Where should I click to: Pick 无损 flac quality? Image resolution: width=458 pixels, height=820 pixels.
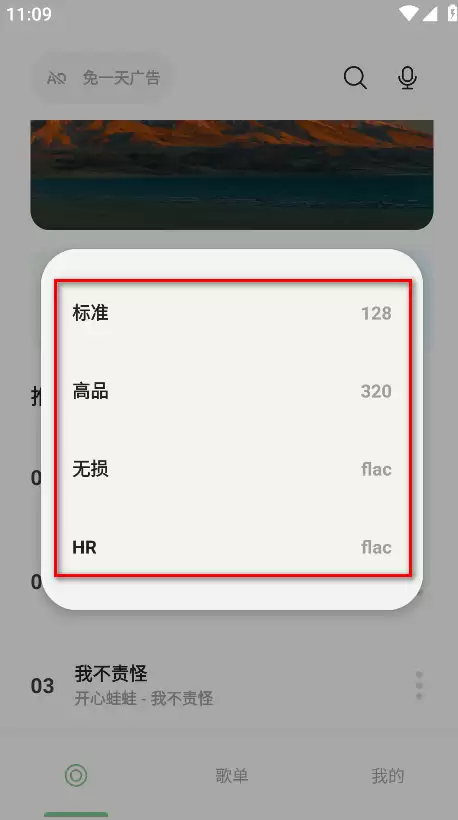pos(232,469)
